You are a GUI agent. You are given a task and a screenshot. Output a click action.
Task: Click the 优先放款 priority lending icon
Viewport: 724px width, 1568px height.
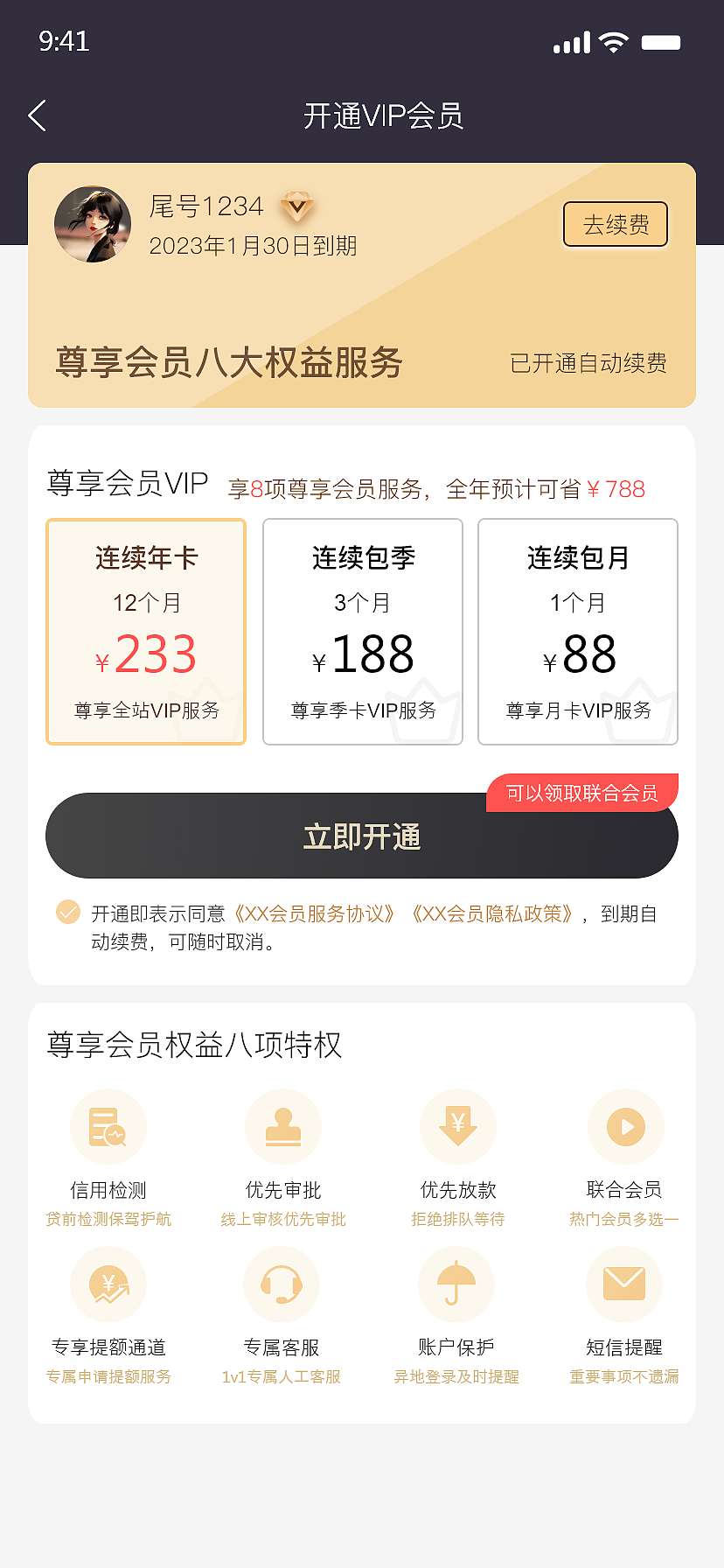click(458, 1126)
